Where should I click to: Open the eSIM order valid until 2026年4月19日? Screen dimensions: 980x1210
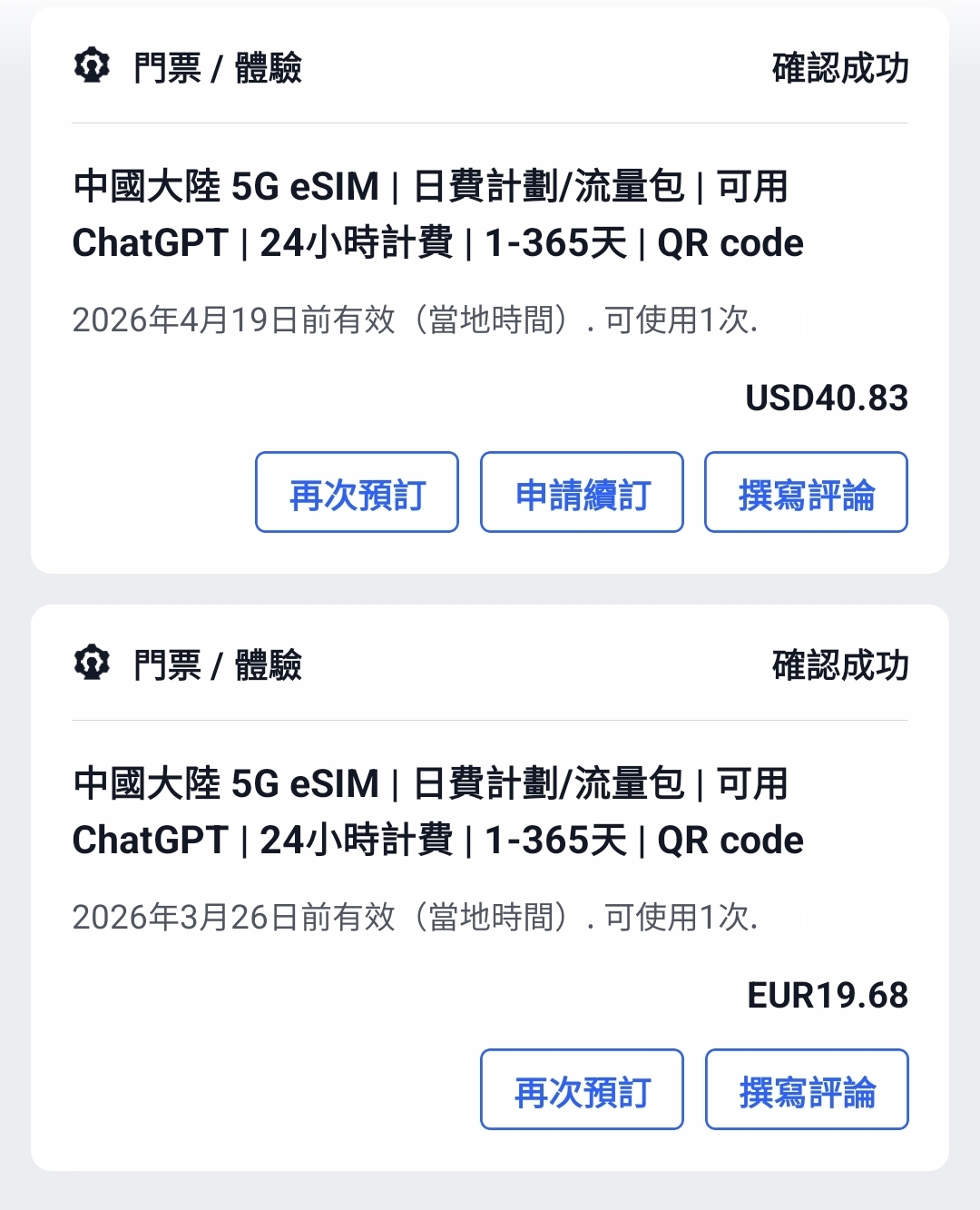[x=437, y=215]
